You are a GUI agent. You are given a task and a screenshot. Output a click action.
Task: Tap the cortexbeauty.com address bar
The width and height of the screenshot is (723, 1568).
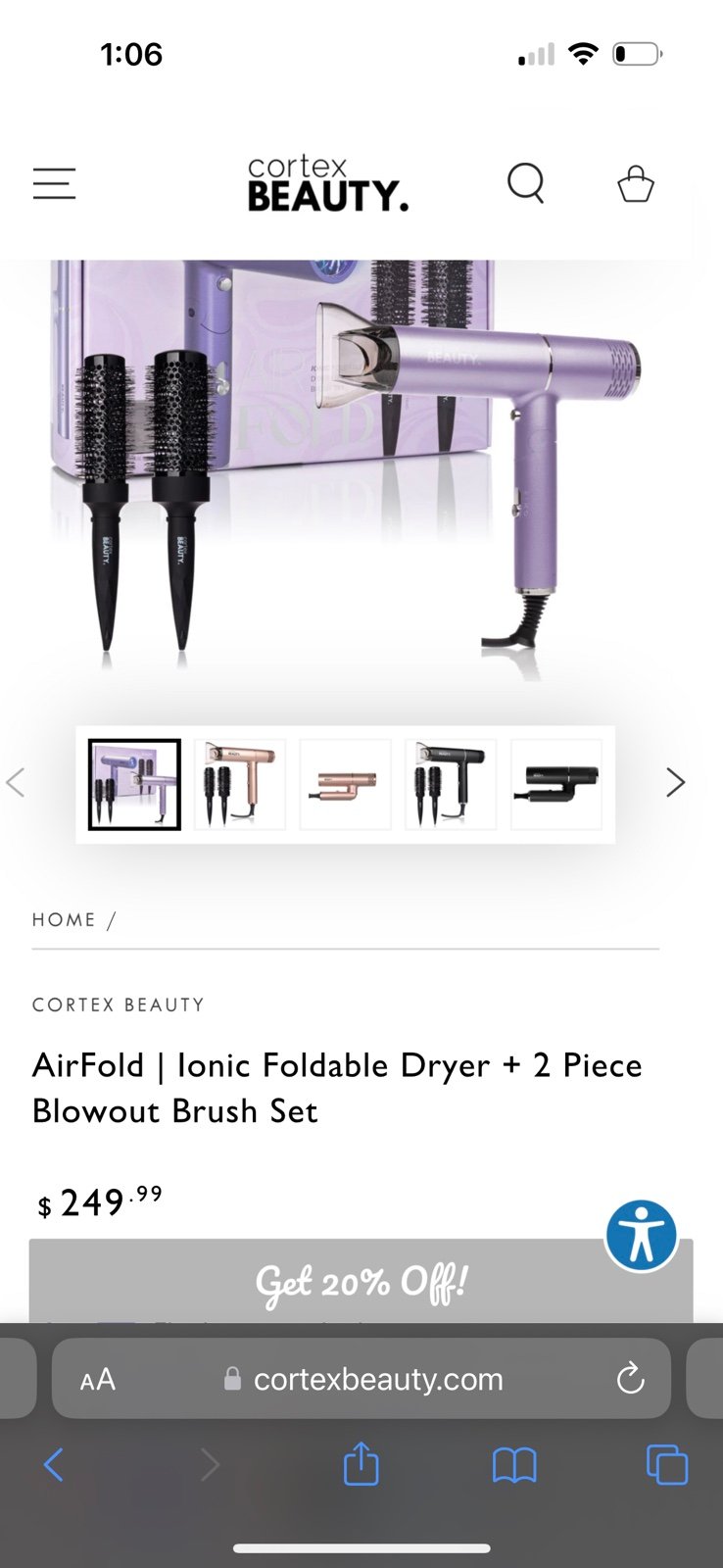point(361,1379)
